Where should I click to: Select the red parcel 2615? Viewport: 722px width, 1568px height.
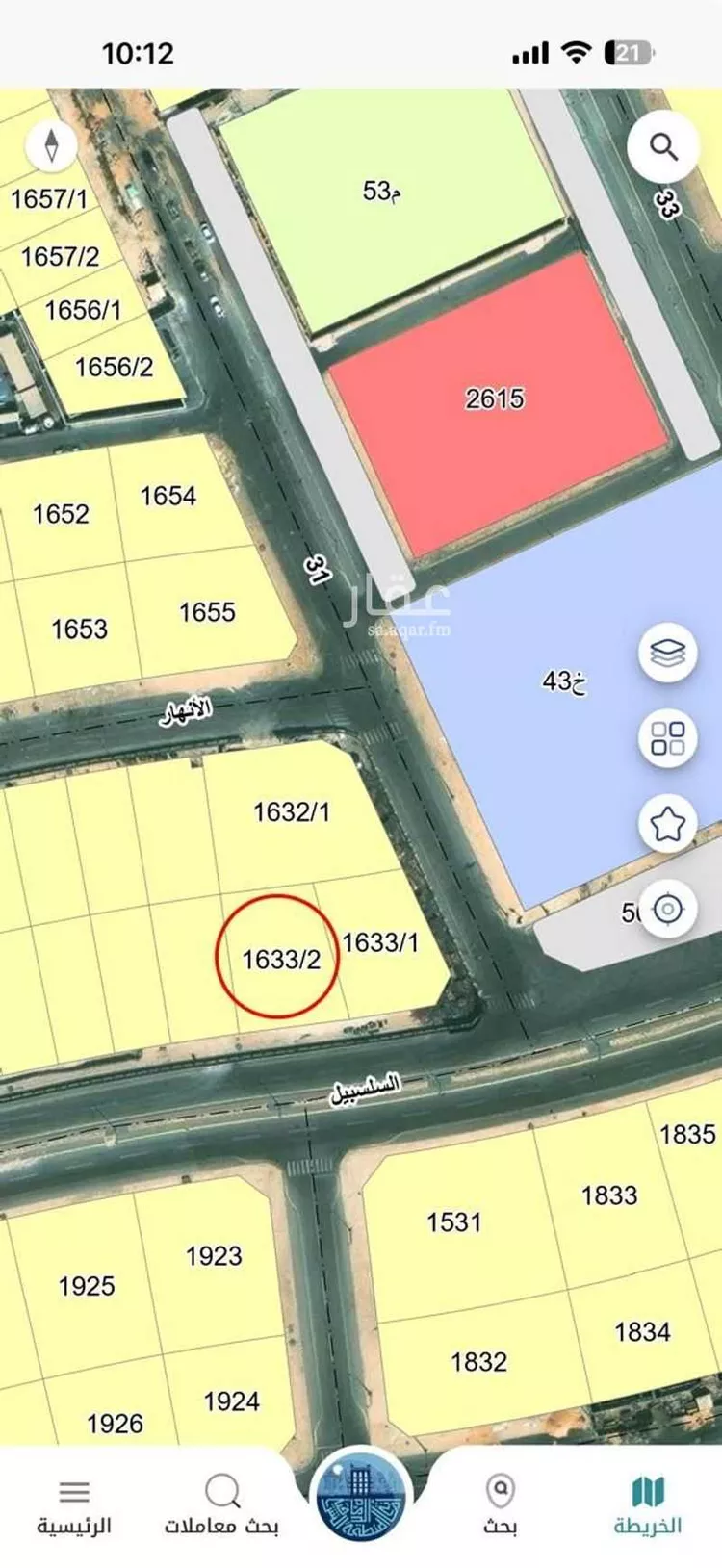click(x=495, y=398)
